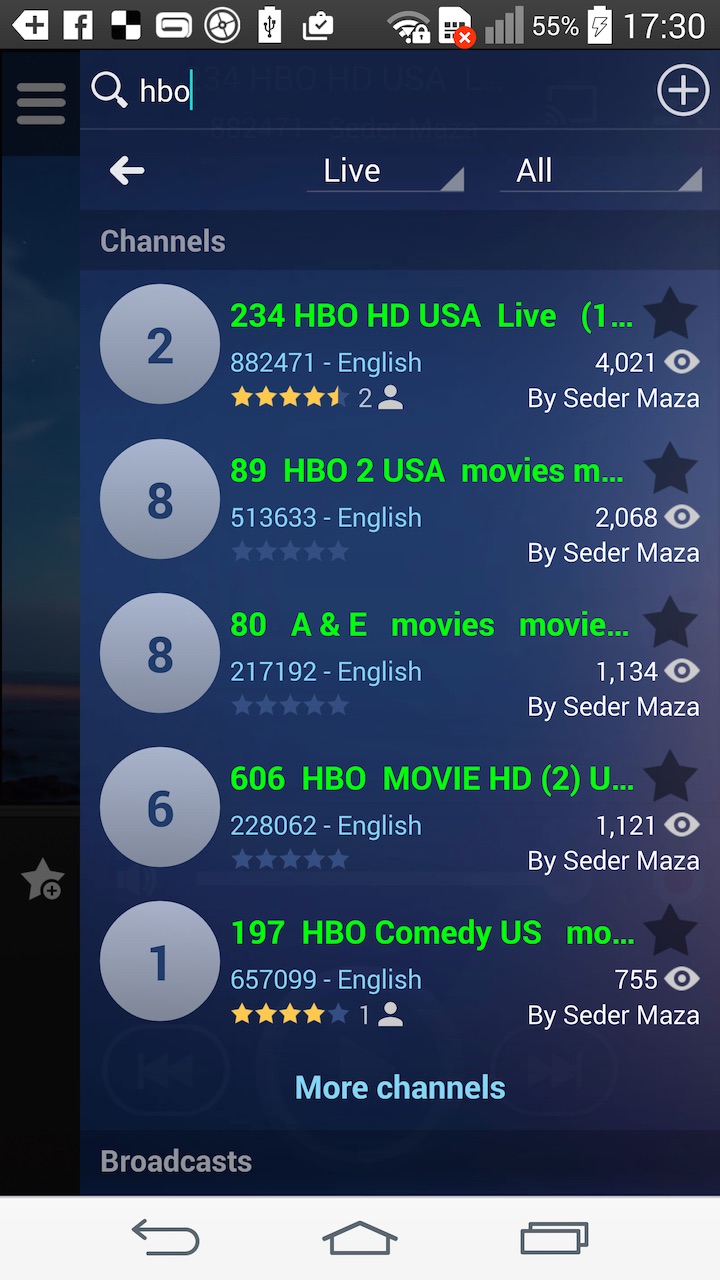Add 80 A & E to favorites
The image size is (720, 1280).
[670, 623]
